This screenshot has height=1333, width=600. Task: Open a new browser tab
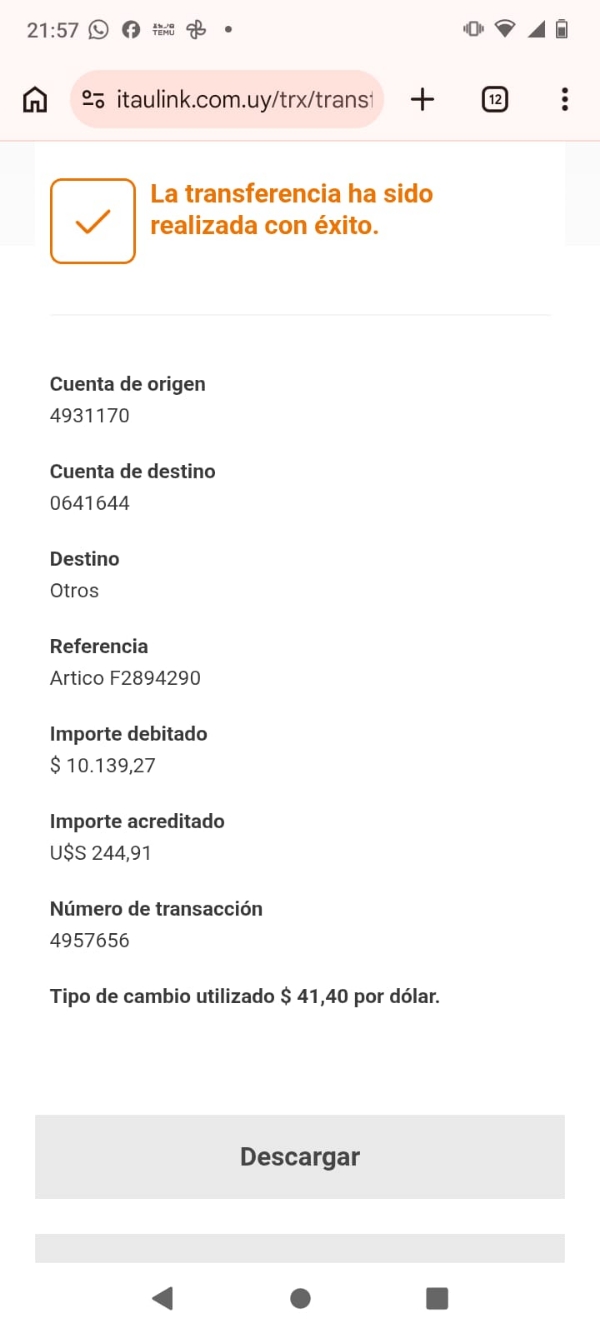pos(423,99)
